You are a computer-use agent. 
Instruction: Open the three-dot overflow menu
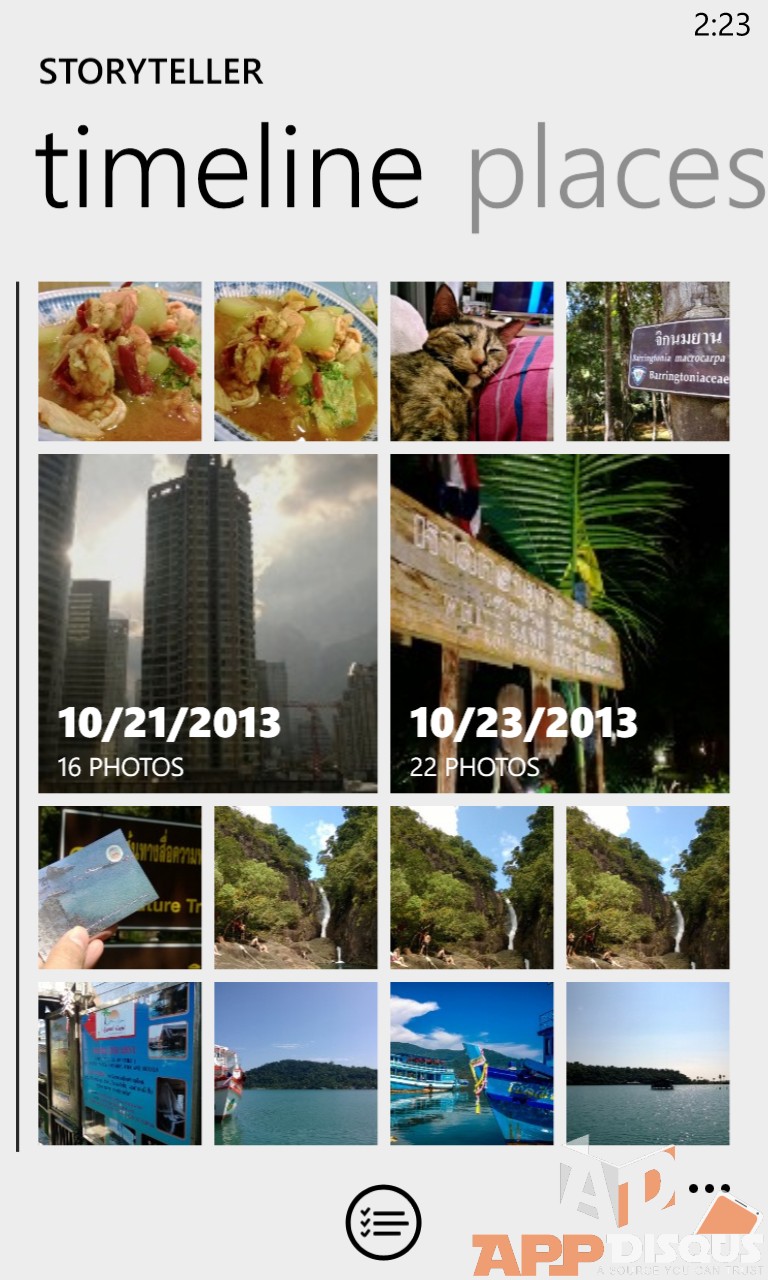pos(709,1189)
